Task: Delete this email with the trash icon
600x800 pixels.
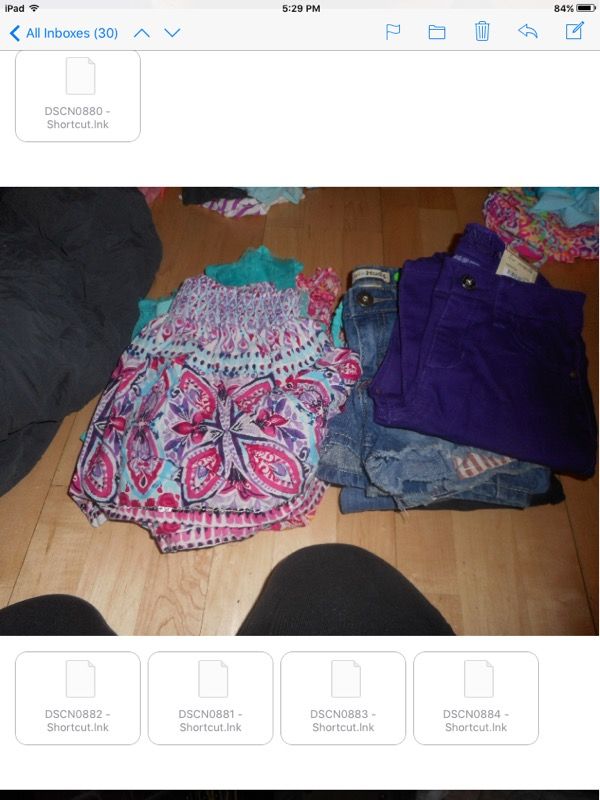Action: tap(482, 32)
